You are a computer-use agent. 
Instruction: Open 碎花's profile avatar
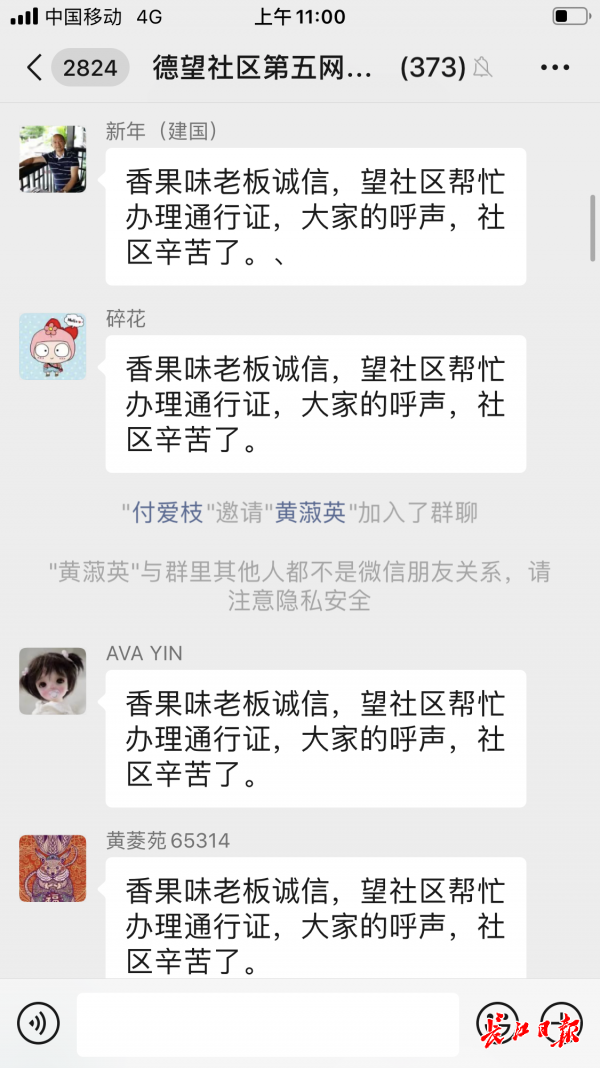53,346
